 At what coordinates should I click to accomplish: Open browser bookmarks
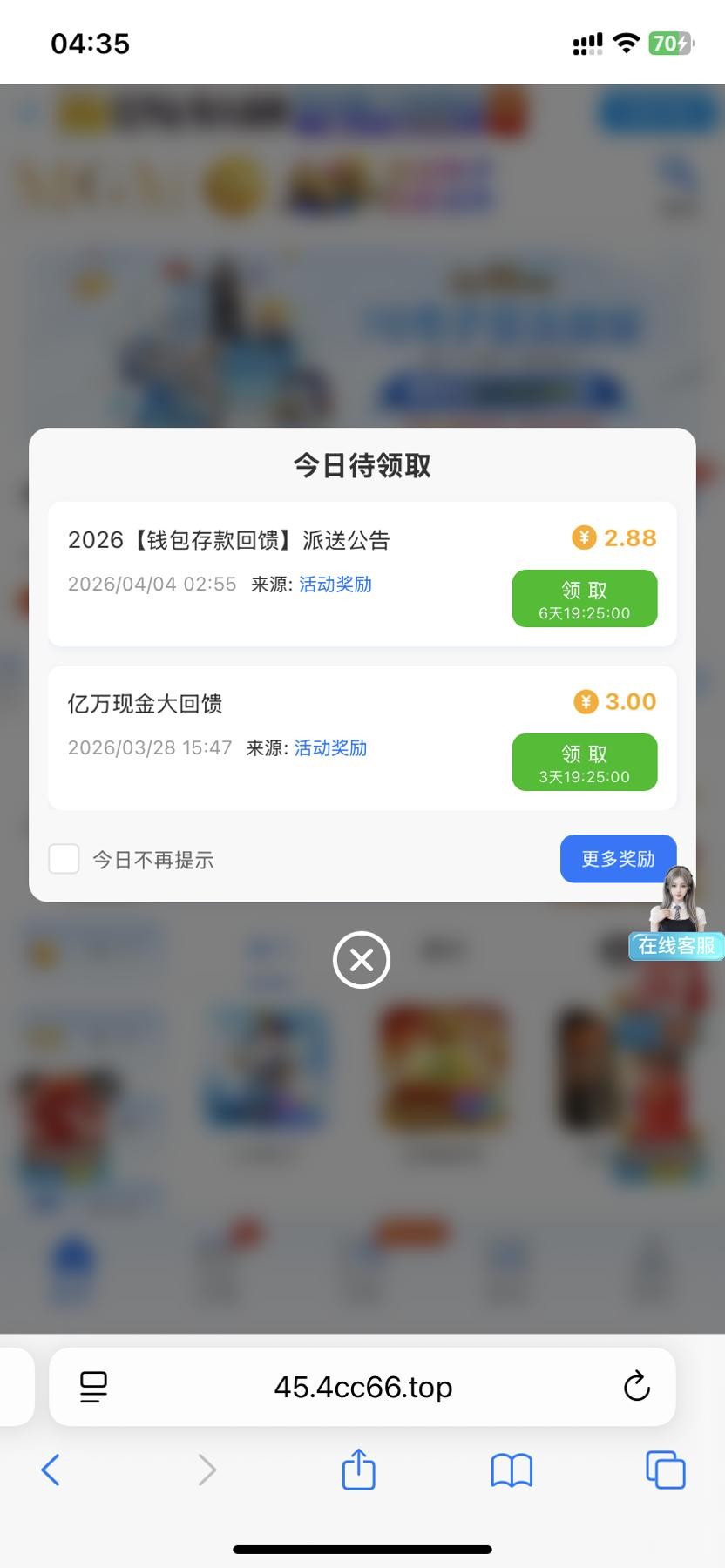512,1470
